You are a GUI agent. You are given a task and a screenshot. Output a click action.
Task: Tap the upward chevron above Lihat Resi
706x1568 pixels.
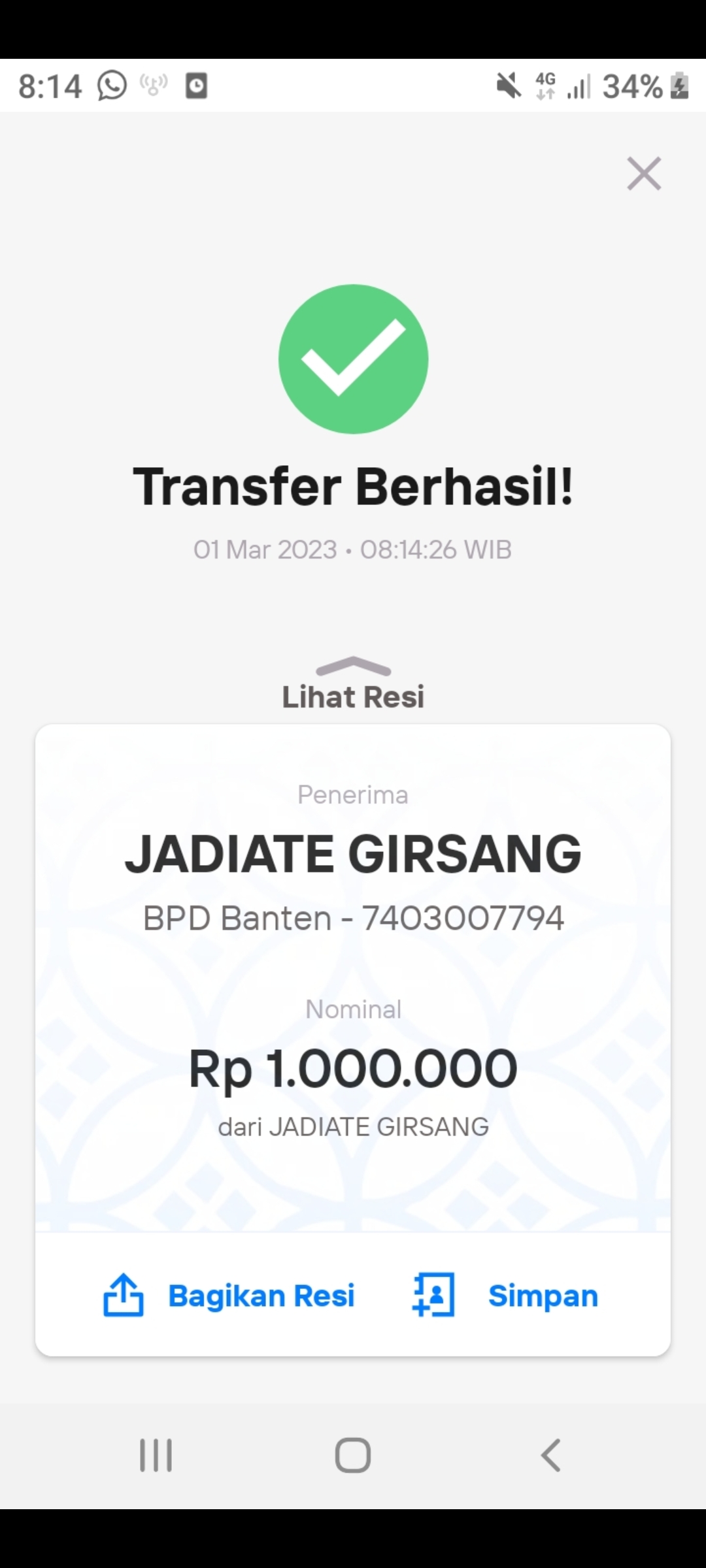tap(353, 666)
